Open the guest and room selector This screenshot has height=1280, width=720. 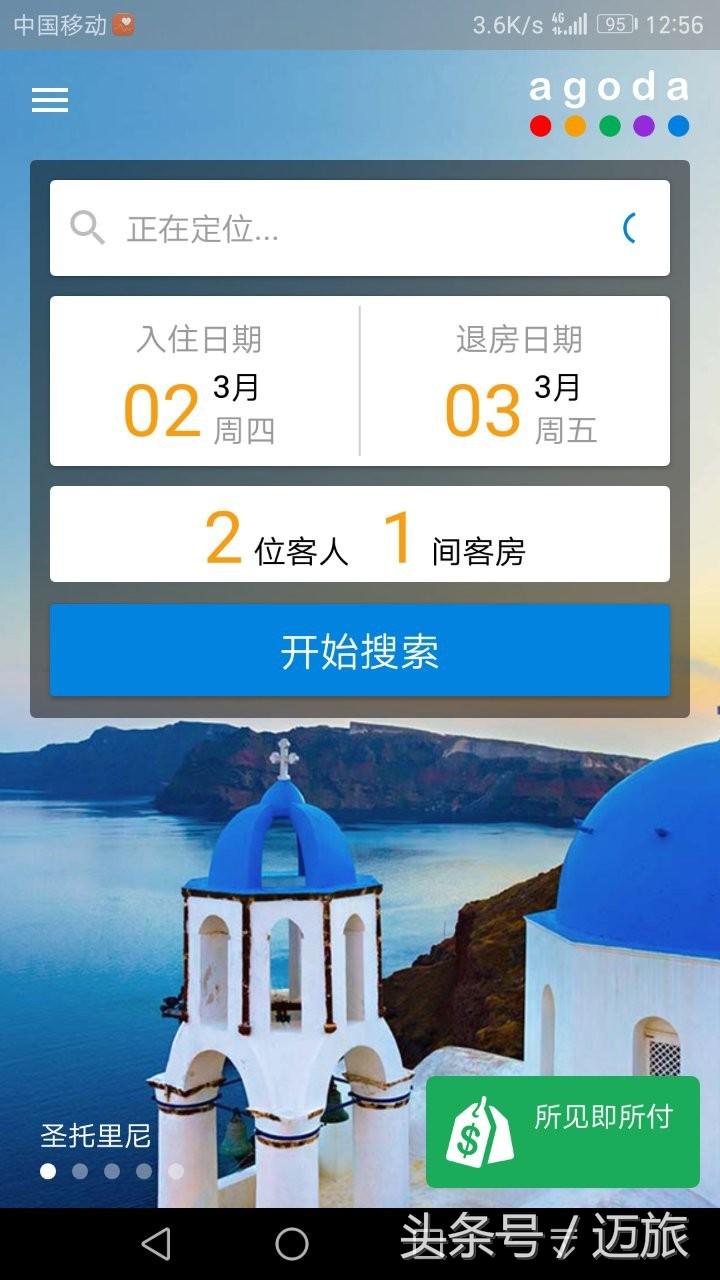[360, 533]
